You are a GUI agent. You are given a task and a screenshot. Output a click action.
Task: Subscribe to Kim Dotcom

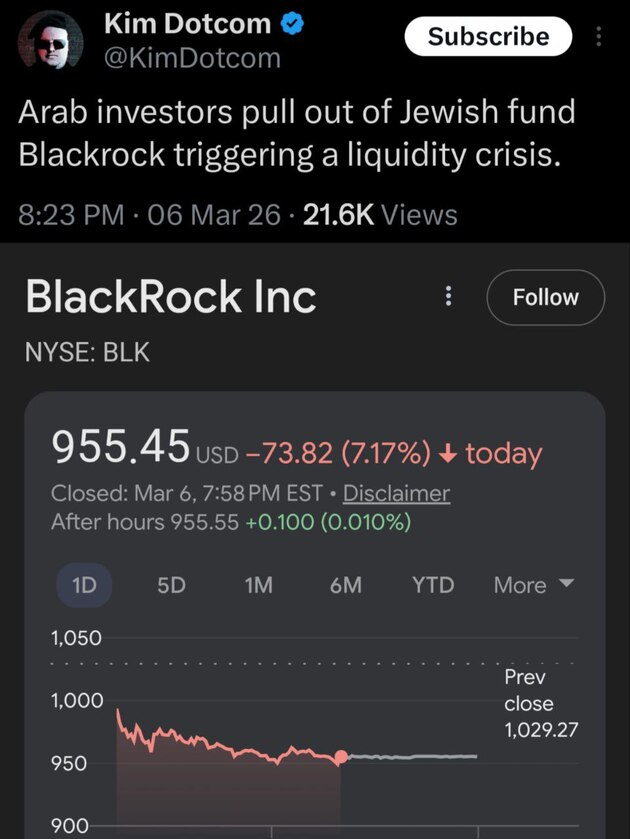coord(488,37)
